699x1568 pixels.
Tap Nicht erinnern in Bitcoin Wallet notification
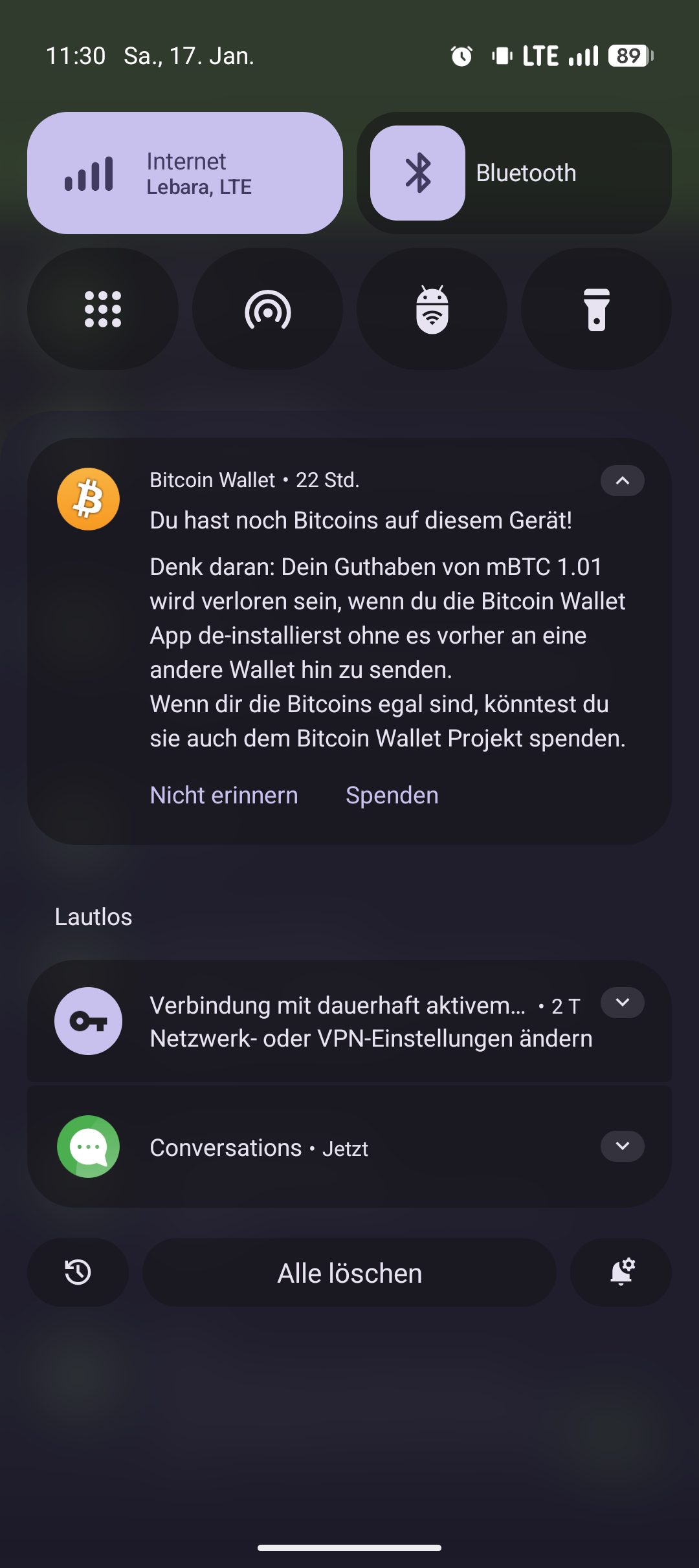pos(224,795)
